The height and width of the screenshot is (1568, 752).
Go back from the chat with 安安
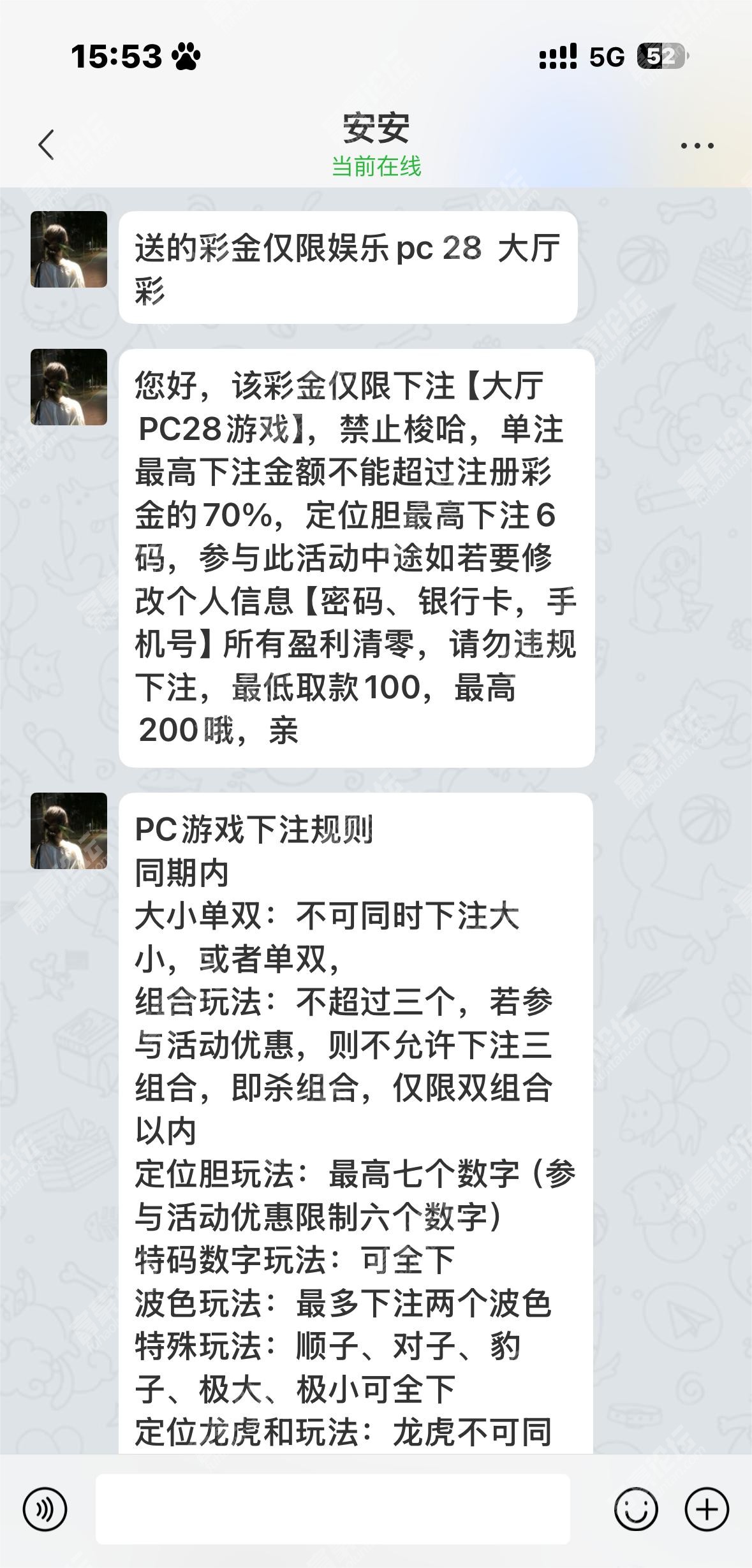click(46, 145)
